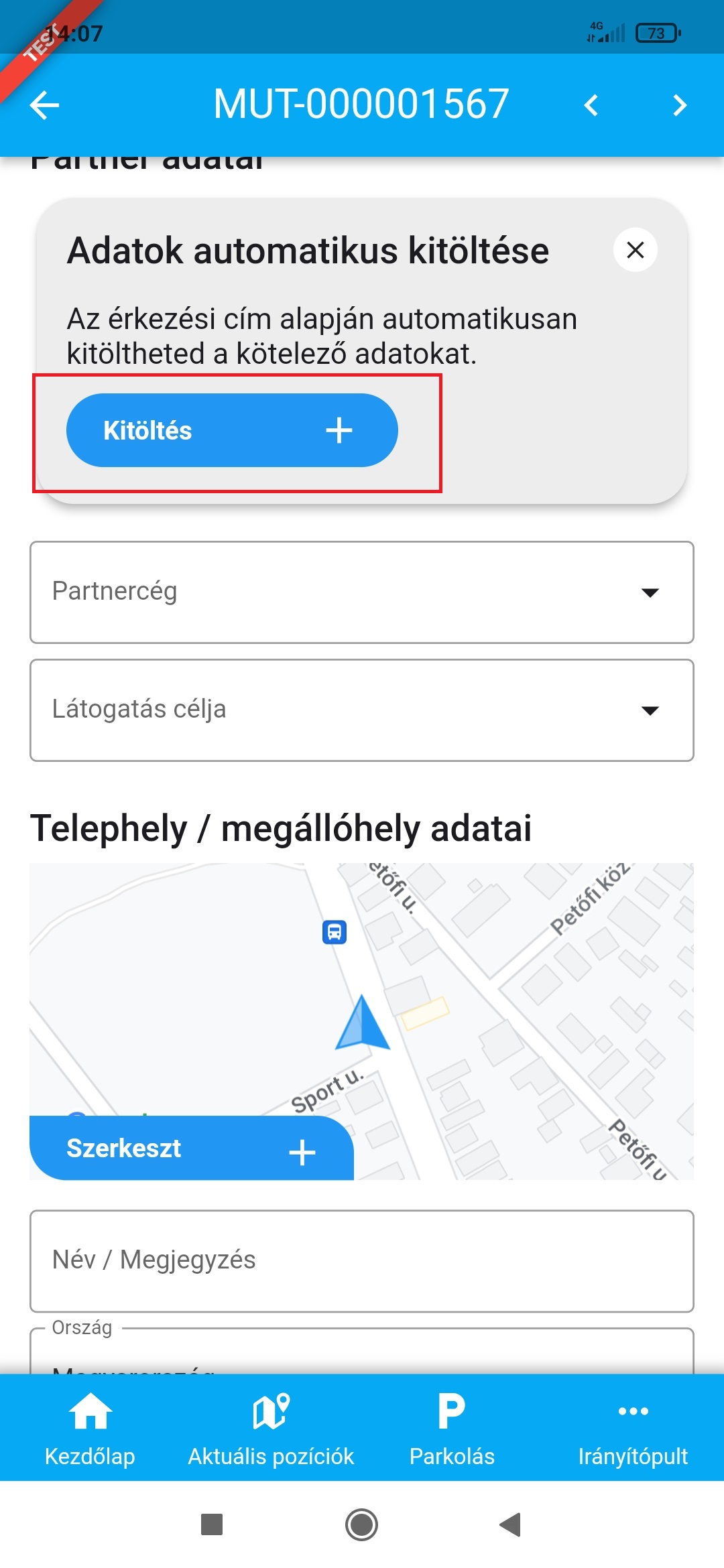Select the Parkolás tab
The width and height of the screenshot is (724, 1568).
pos(452,1427)
